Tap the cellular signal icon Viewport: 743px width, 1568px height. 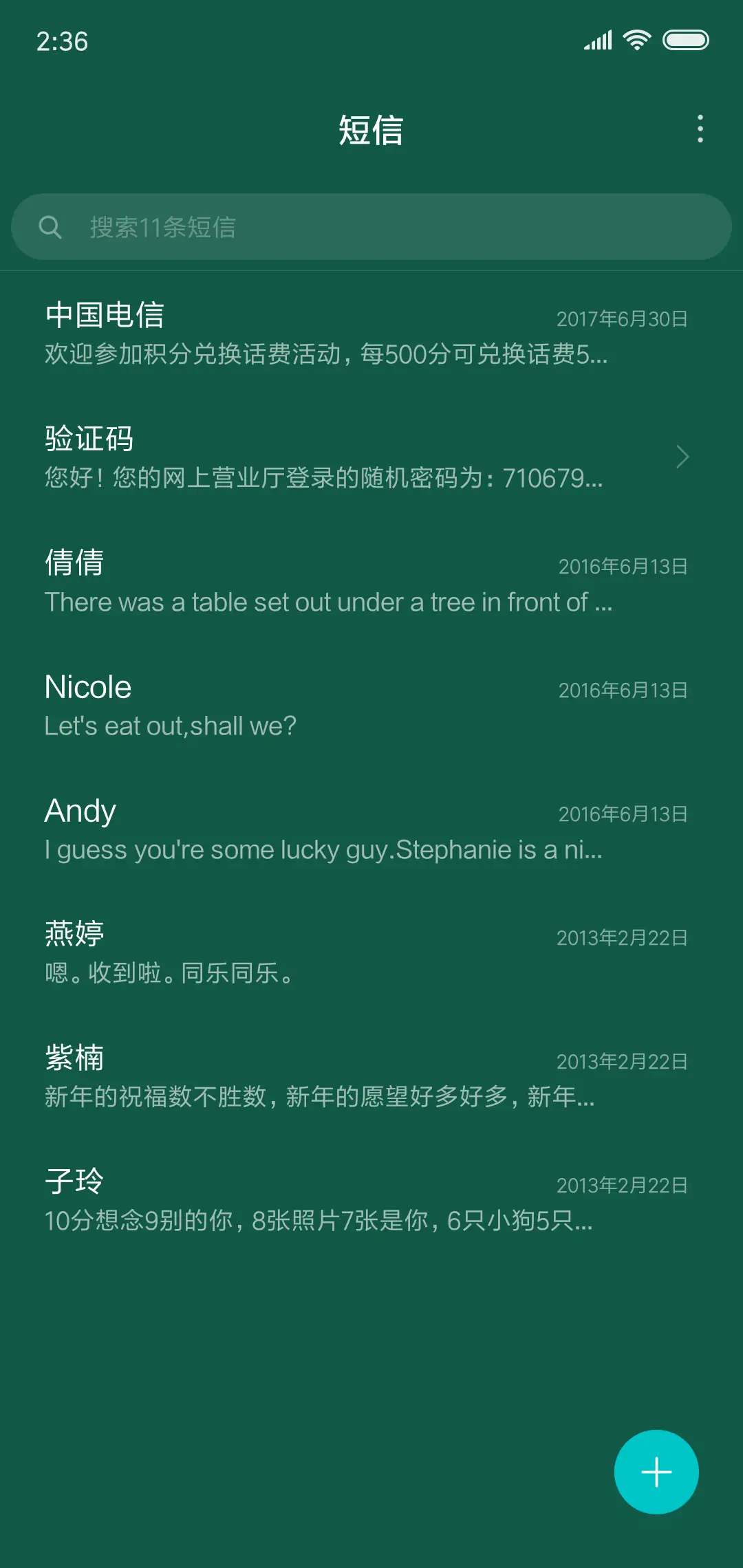point(597,41)
